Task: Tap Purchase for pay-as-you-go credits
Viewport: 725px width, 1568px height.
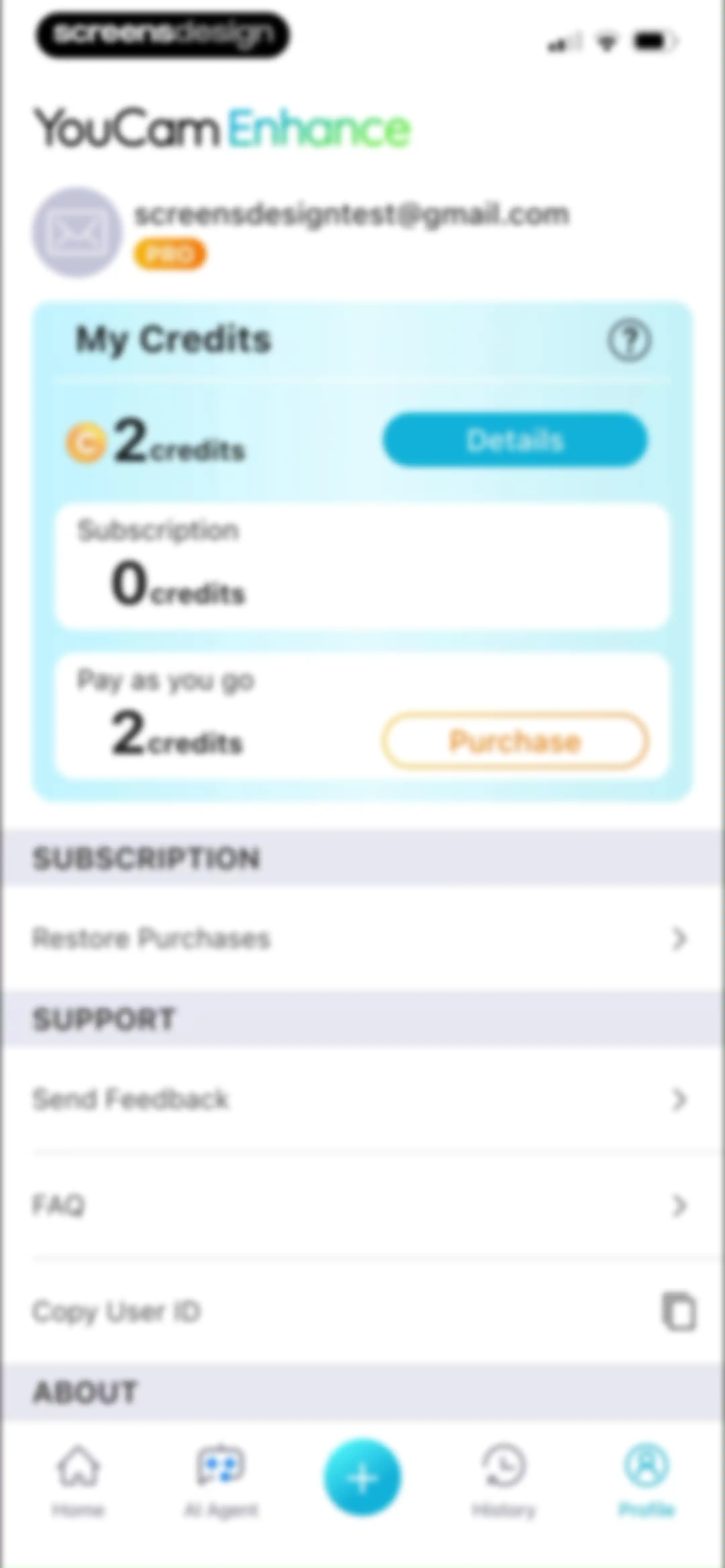Action: coord(515,741)
